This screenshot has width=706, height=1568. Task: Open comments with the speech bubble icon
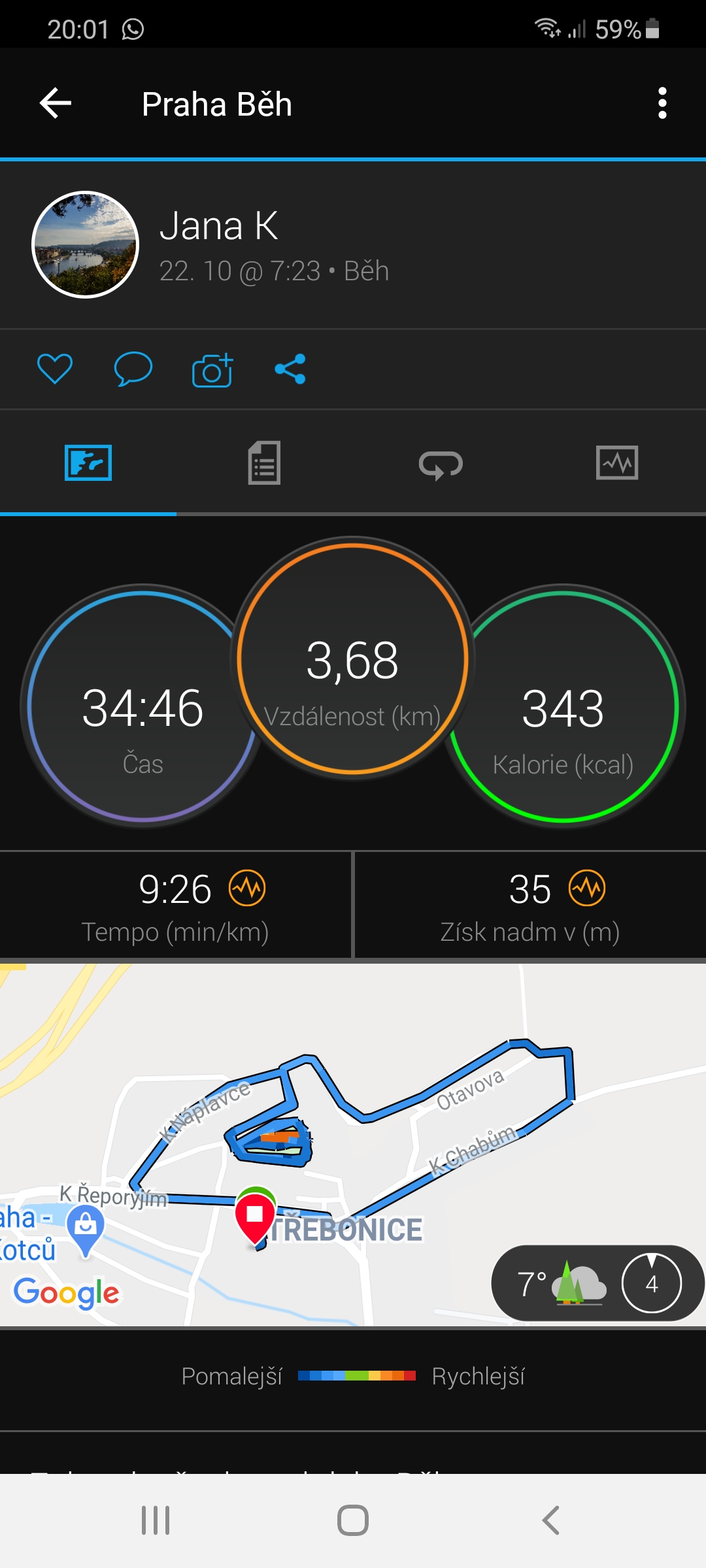133,368
